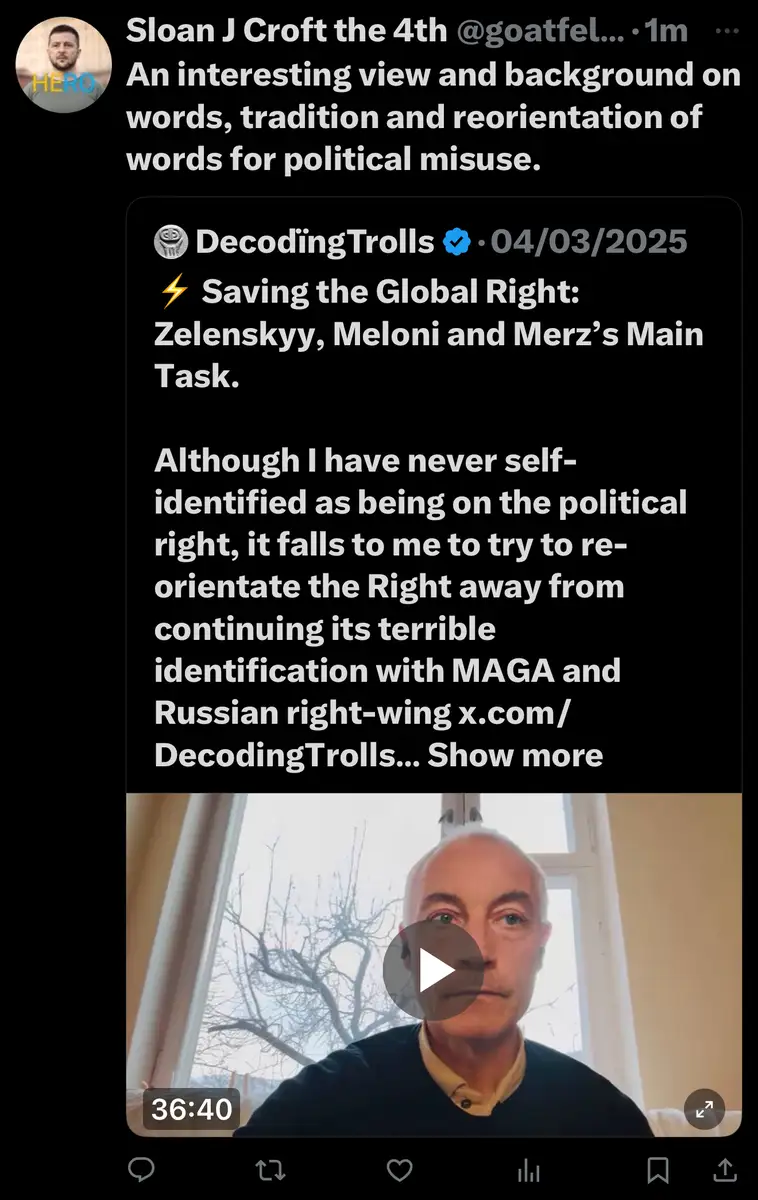The image size is (758, 1200).
Task: Reply to Sloan J Croft's post
Action: point(143,1169)
